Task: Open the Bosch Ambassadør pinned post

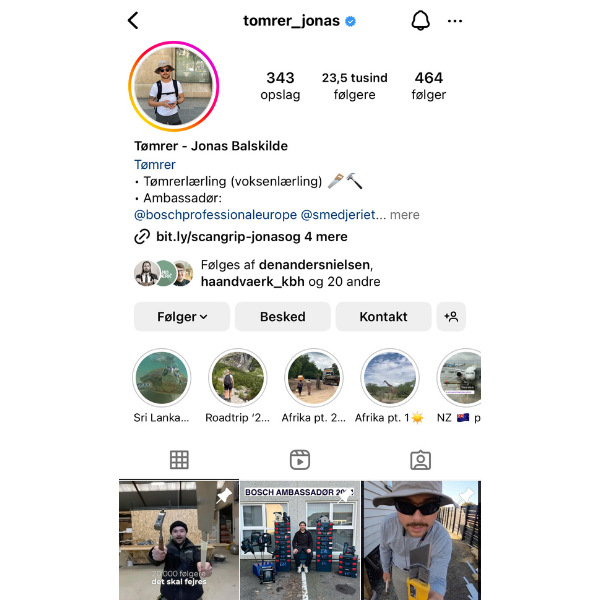Action: pos(300,540)
